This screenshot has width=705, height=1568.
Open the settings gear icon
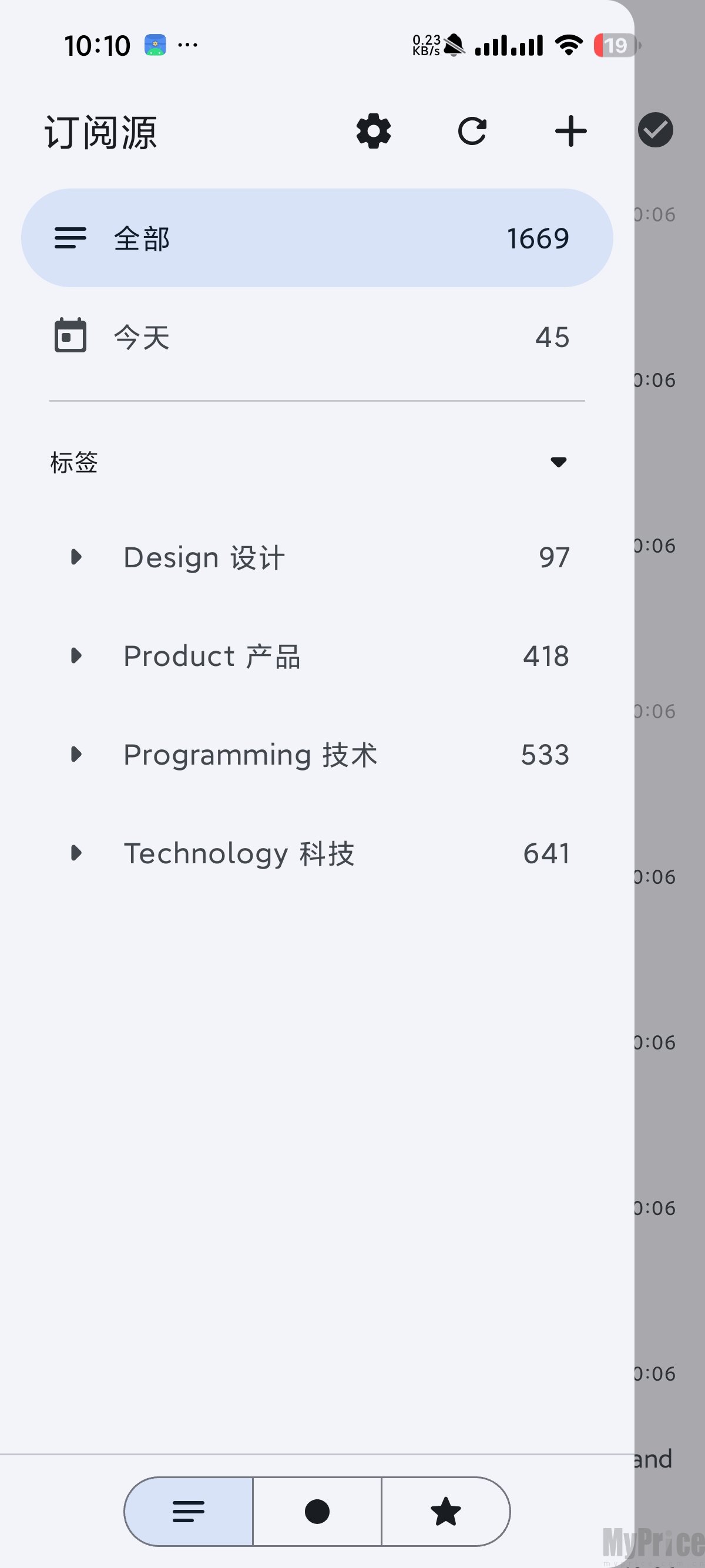tap(373, 130)
